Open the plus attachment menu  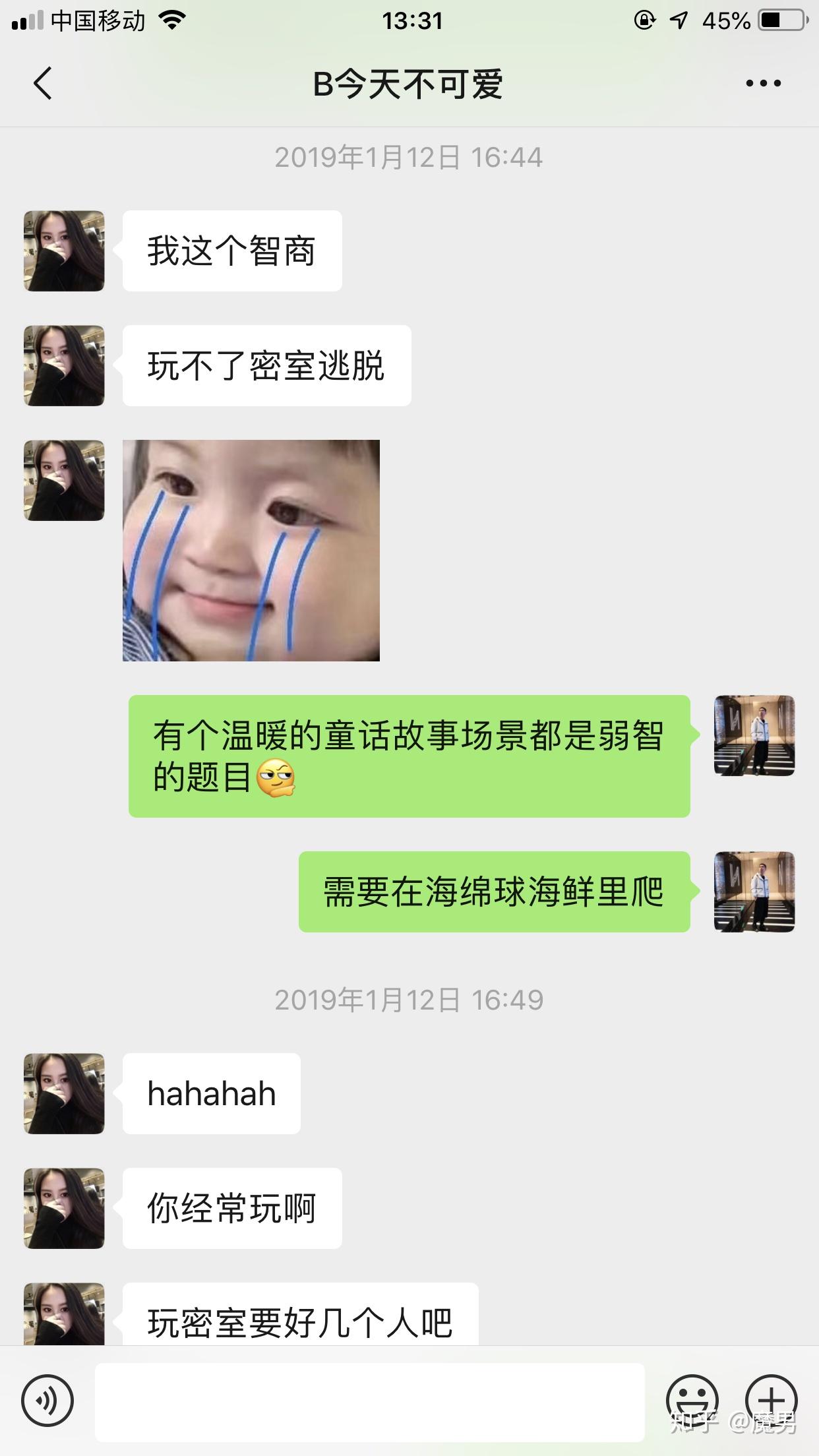(771, 1401)
